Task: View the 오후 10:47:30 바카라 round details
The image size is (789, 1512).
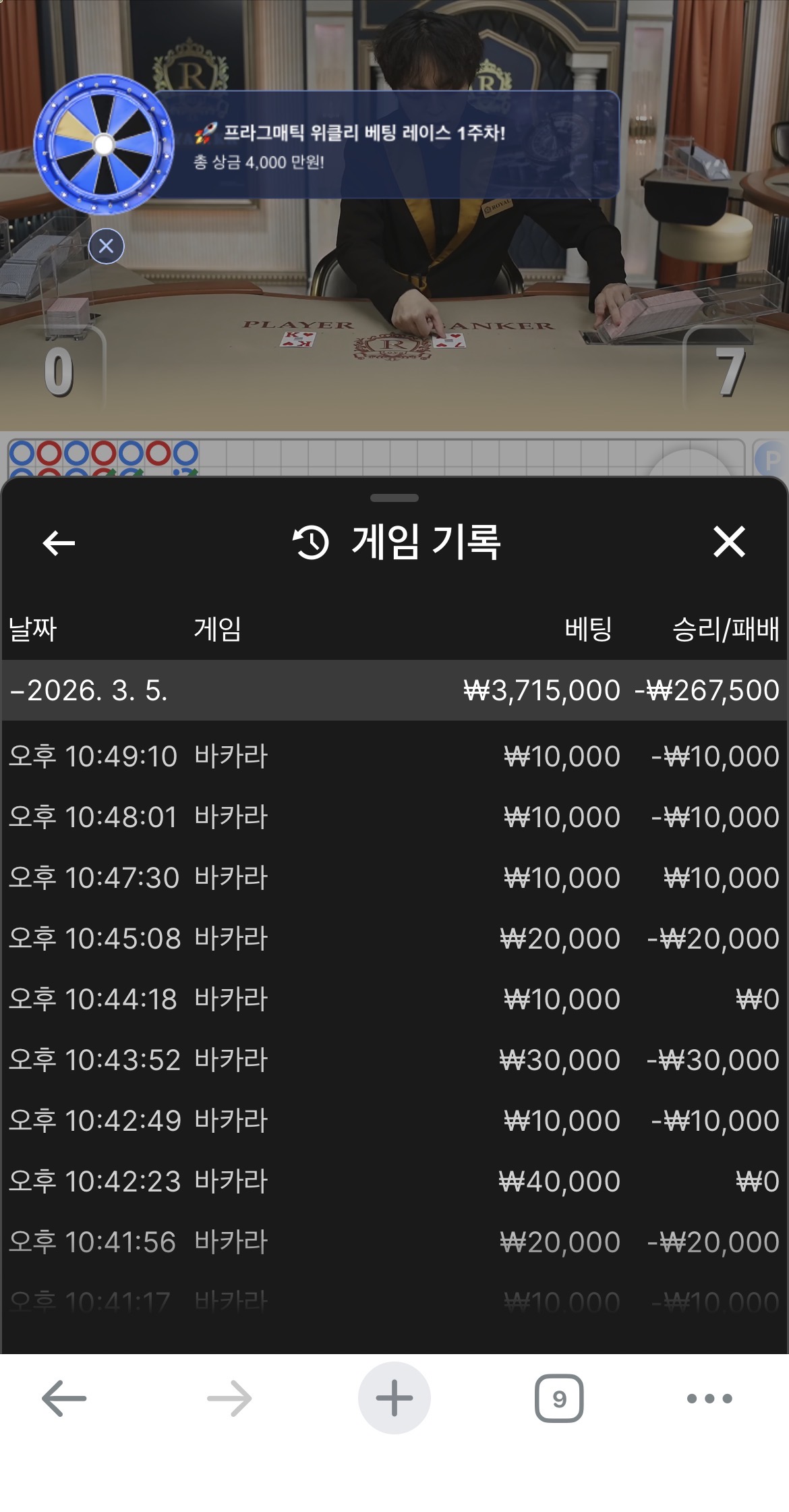Action: click(394, 878)
